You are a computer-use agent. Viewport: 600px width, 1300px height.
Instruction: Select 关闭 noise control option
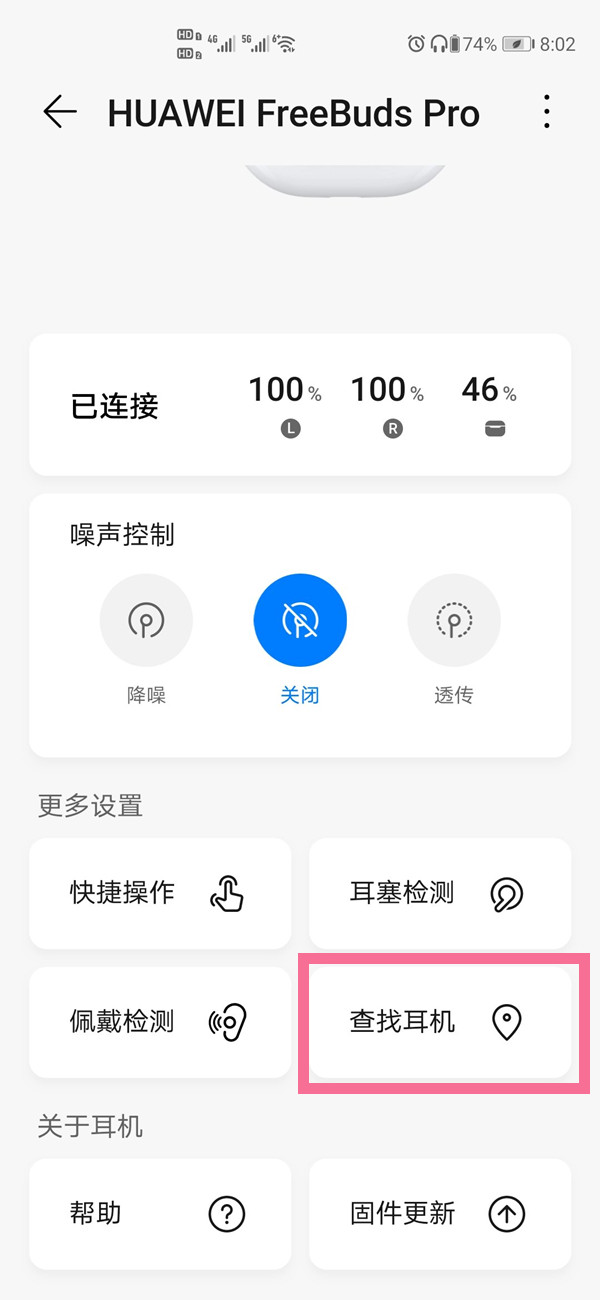pyautogui.click(x=300, y=622)
